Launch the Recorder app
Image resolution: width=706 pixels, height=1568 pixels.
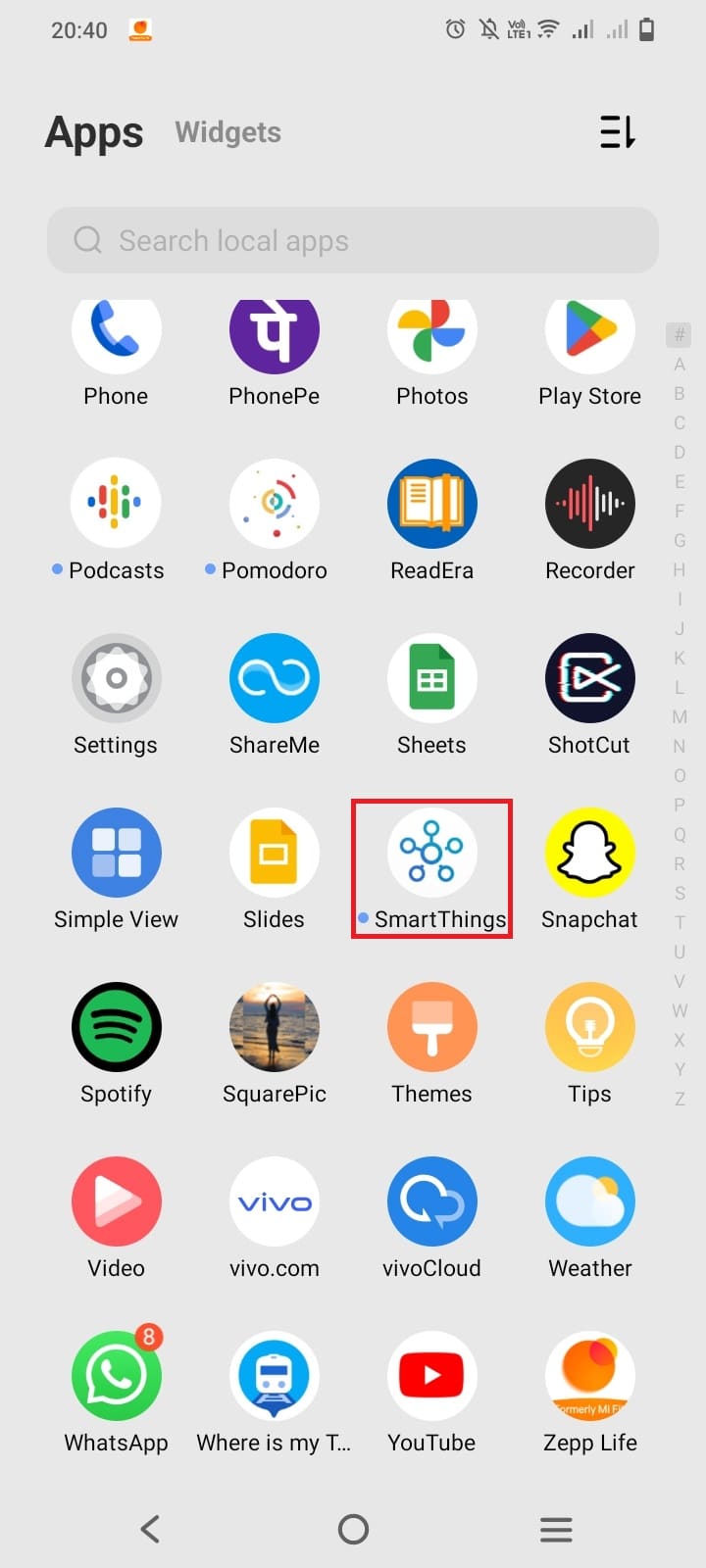[590, 504]
